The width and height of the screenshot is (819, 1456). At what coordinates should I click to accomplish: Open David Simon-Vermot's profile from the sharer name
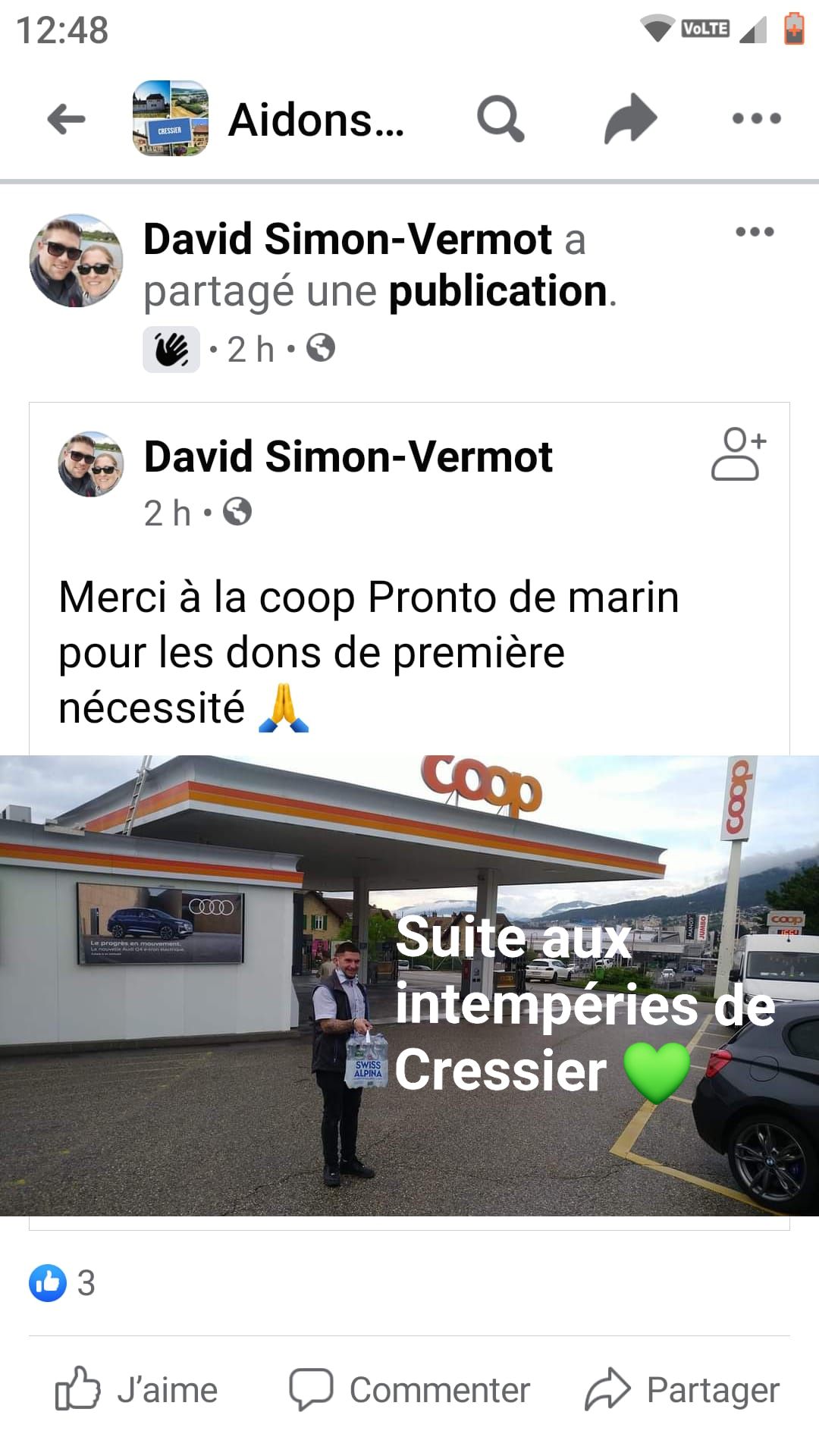pos(347,240)
